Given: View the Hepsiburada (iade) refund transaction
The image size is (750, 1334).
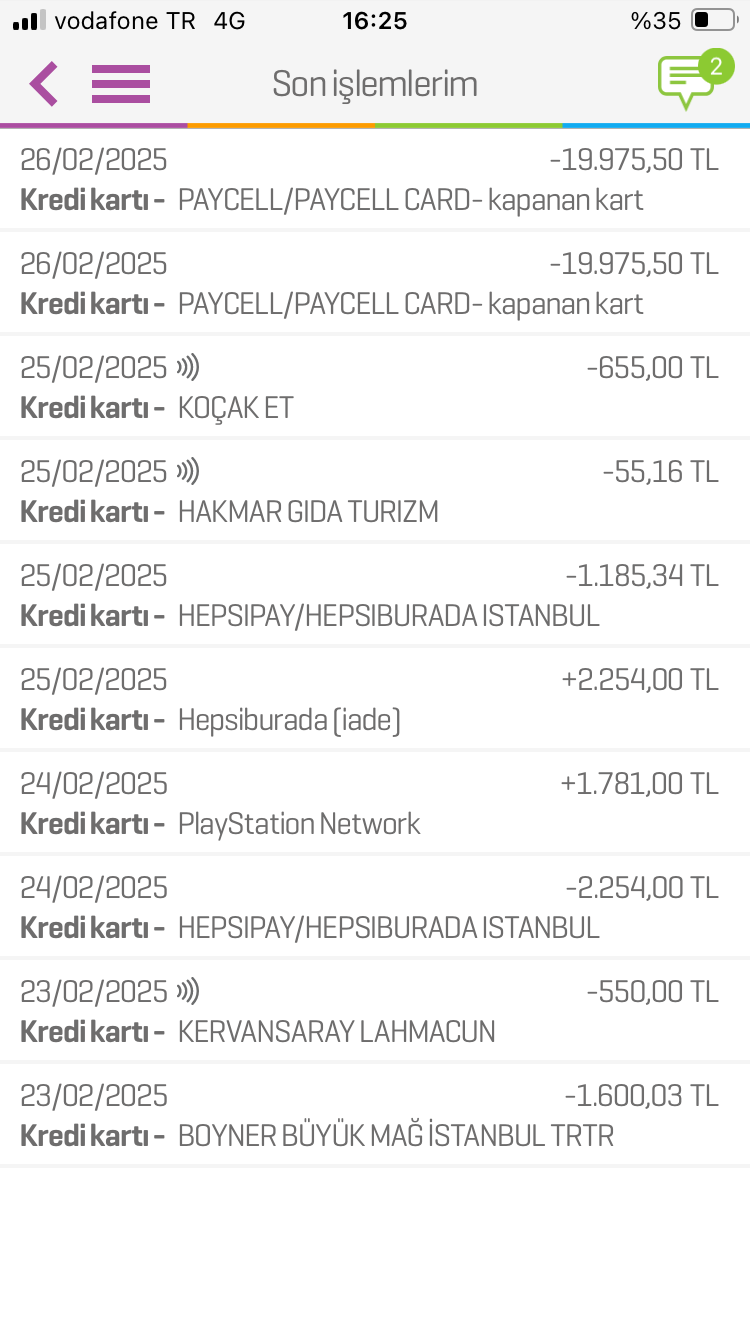Looking at the screenshot, I should [375, 700].
